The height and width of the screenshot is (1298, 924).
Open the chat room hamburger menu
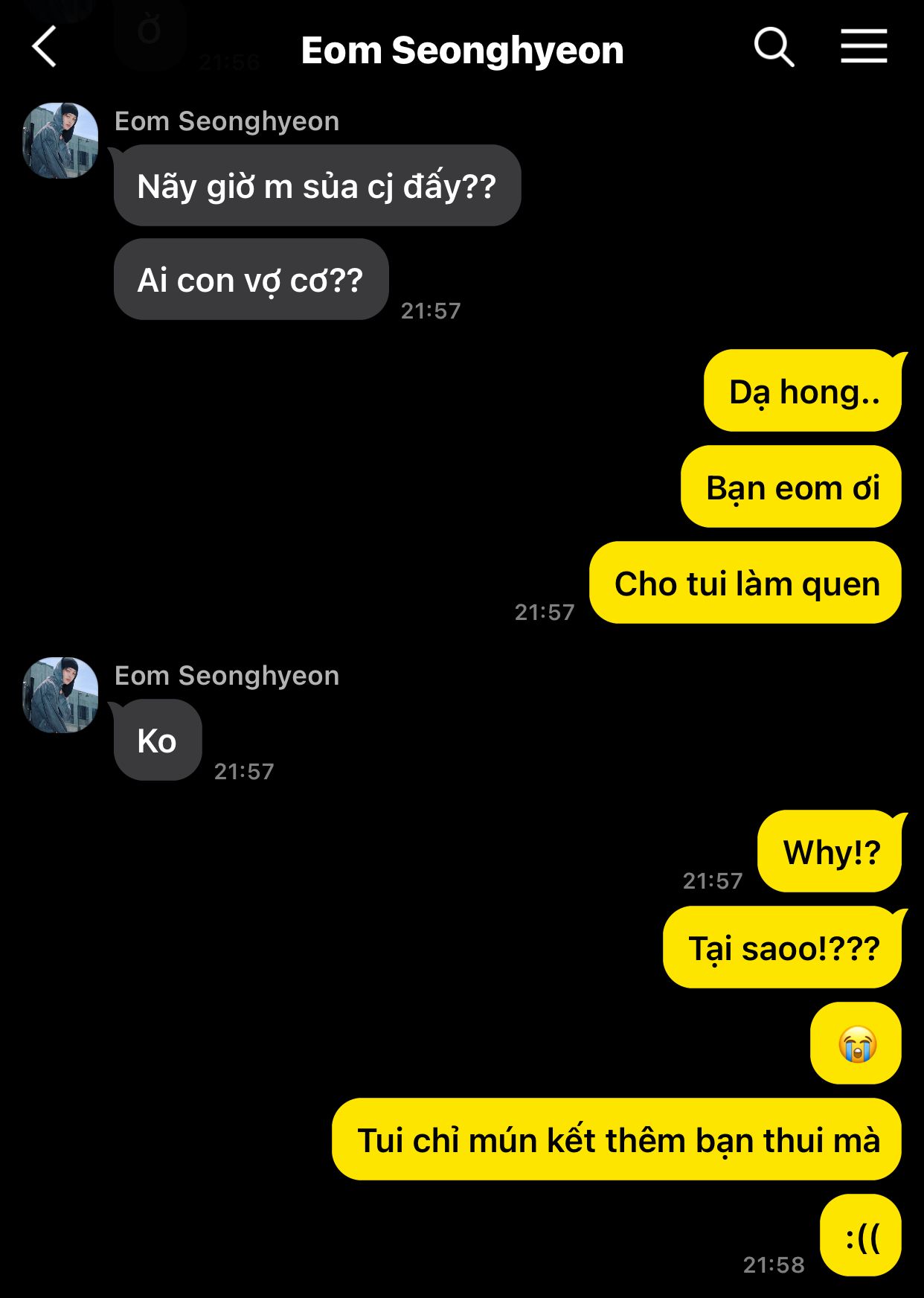864,47
